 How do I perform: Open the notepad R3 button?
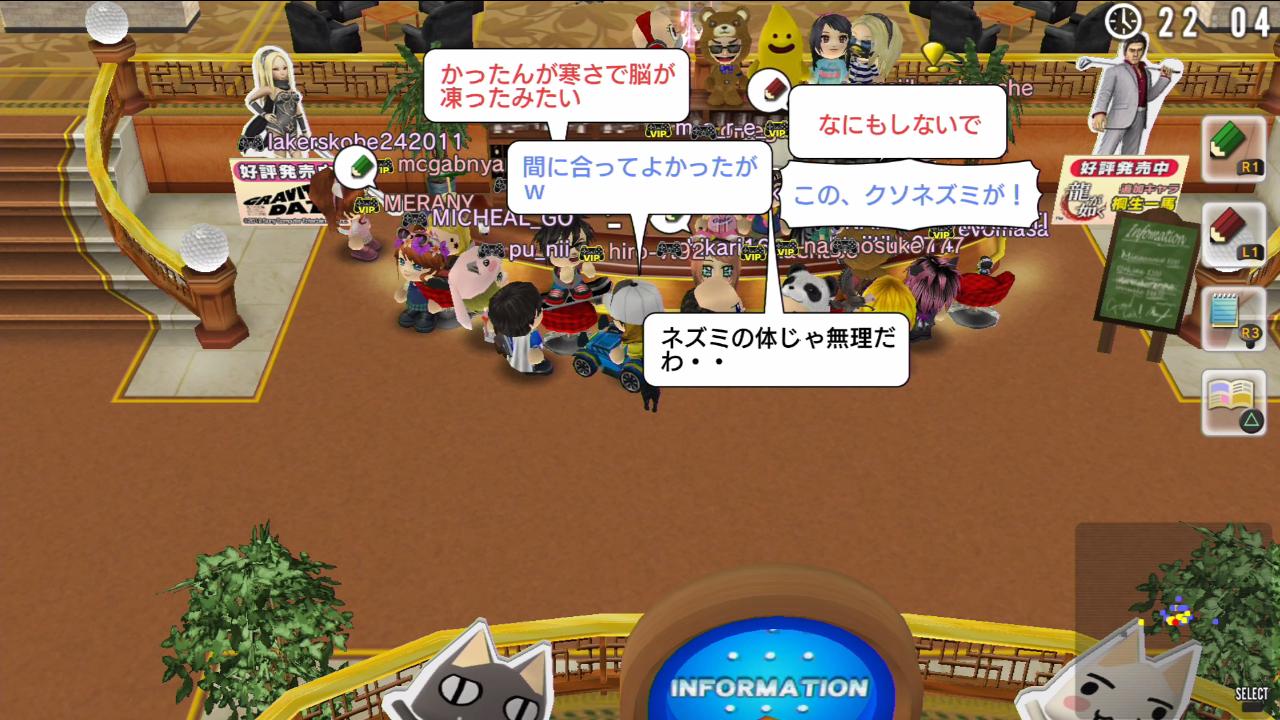(1233, 317)
